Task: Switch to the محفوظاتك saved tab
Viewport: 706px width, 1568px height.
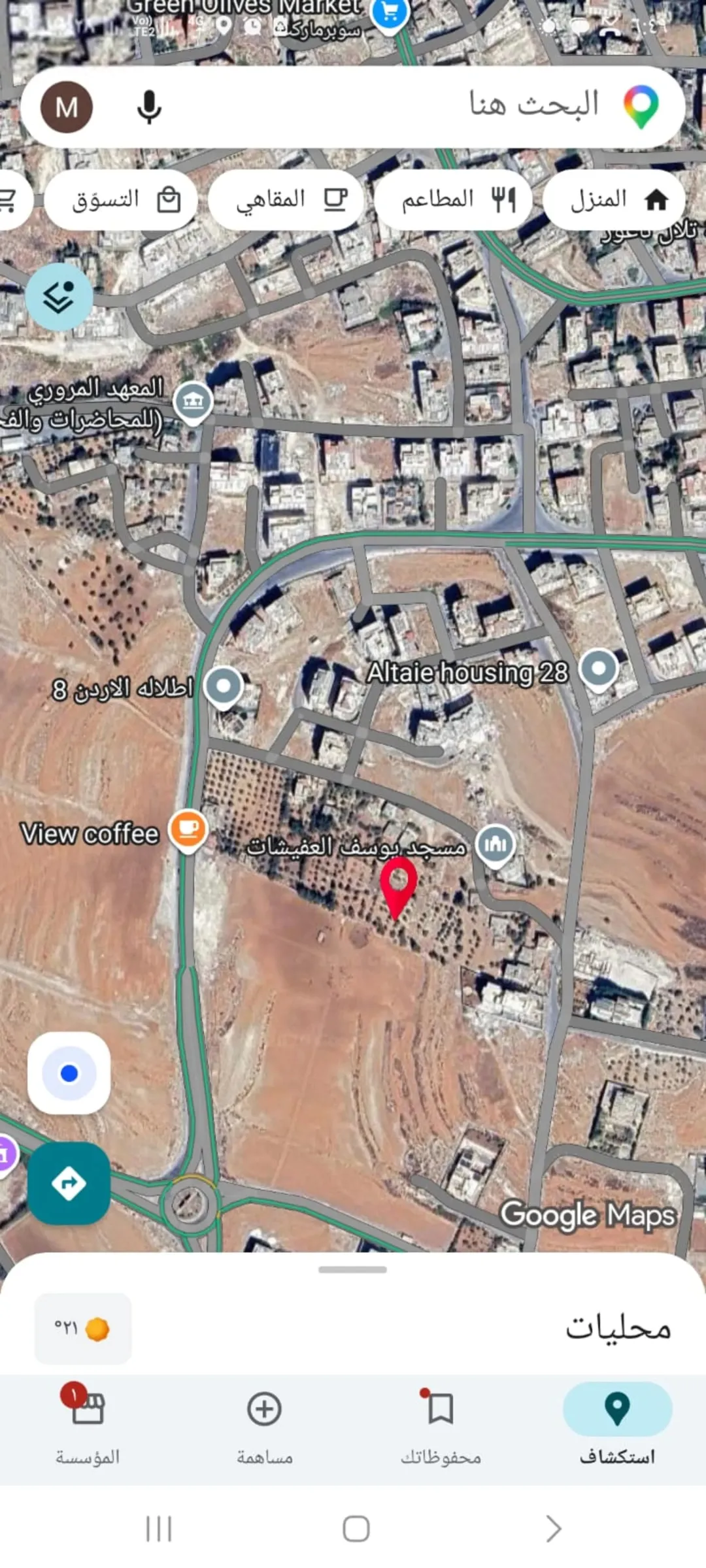Action: [441, 1428]
